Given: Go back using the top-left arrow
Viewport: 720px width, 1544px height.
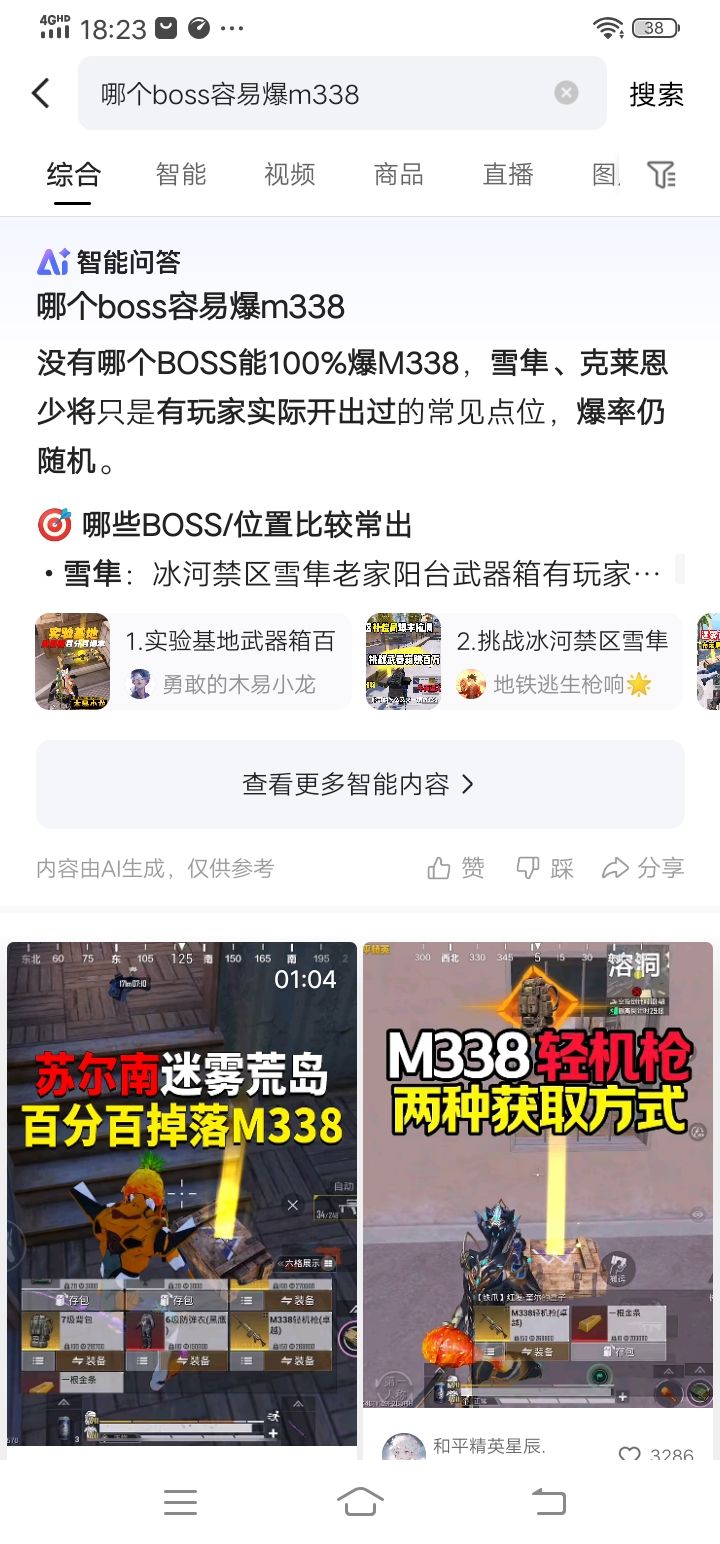Looking at the screenshot, I should (x=40, y=94).
